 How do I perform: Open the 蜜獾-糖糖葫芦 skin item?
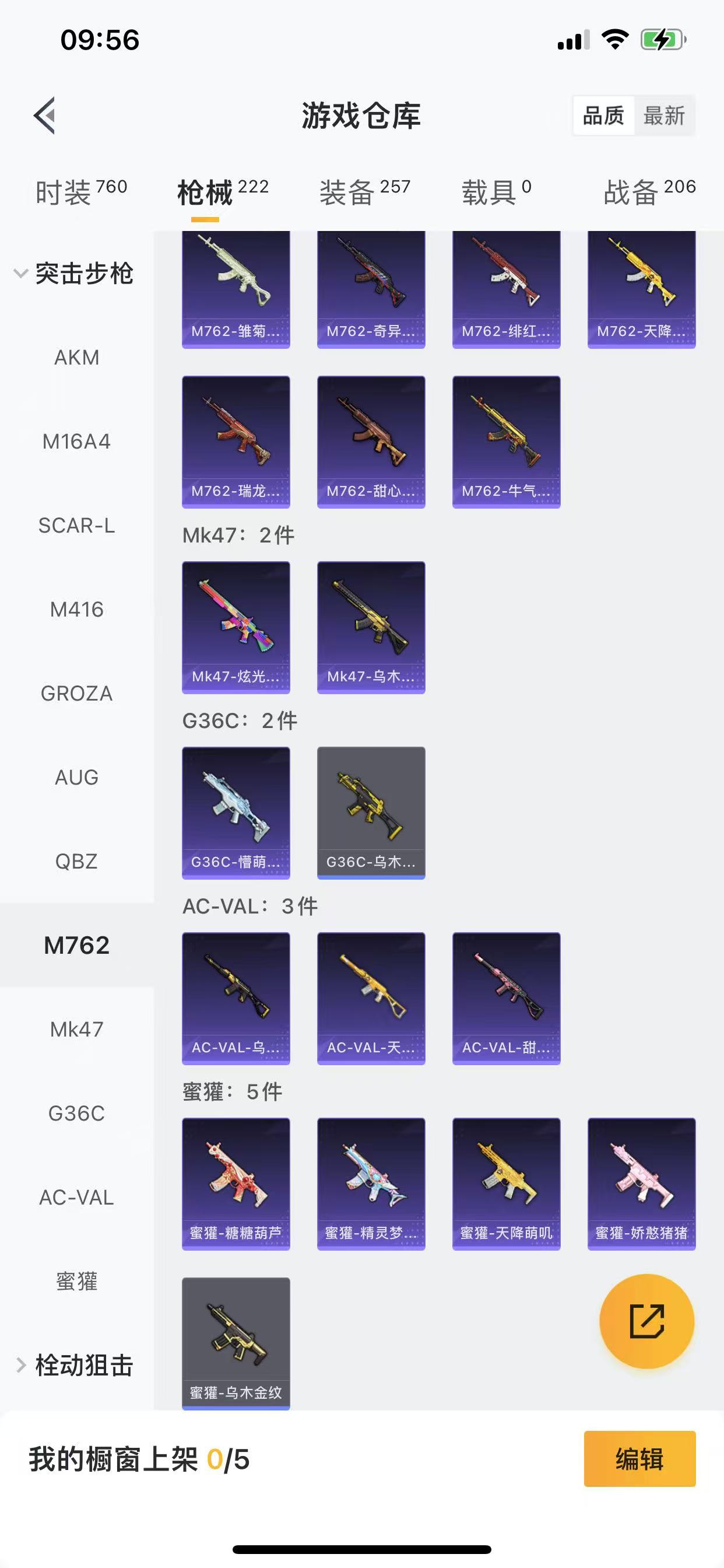[x=236, y=1184]
